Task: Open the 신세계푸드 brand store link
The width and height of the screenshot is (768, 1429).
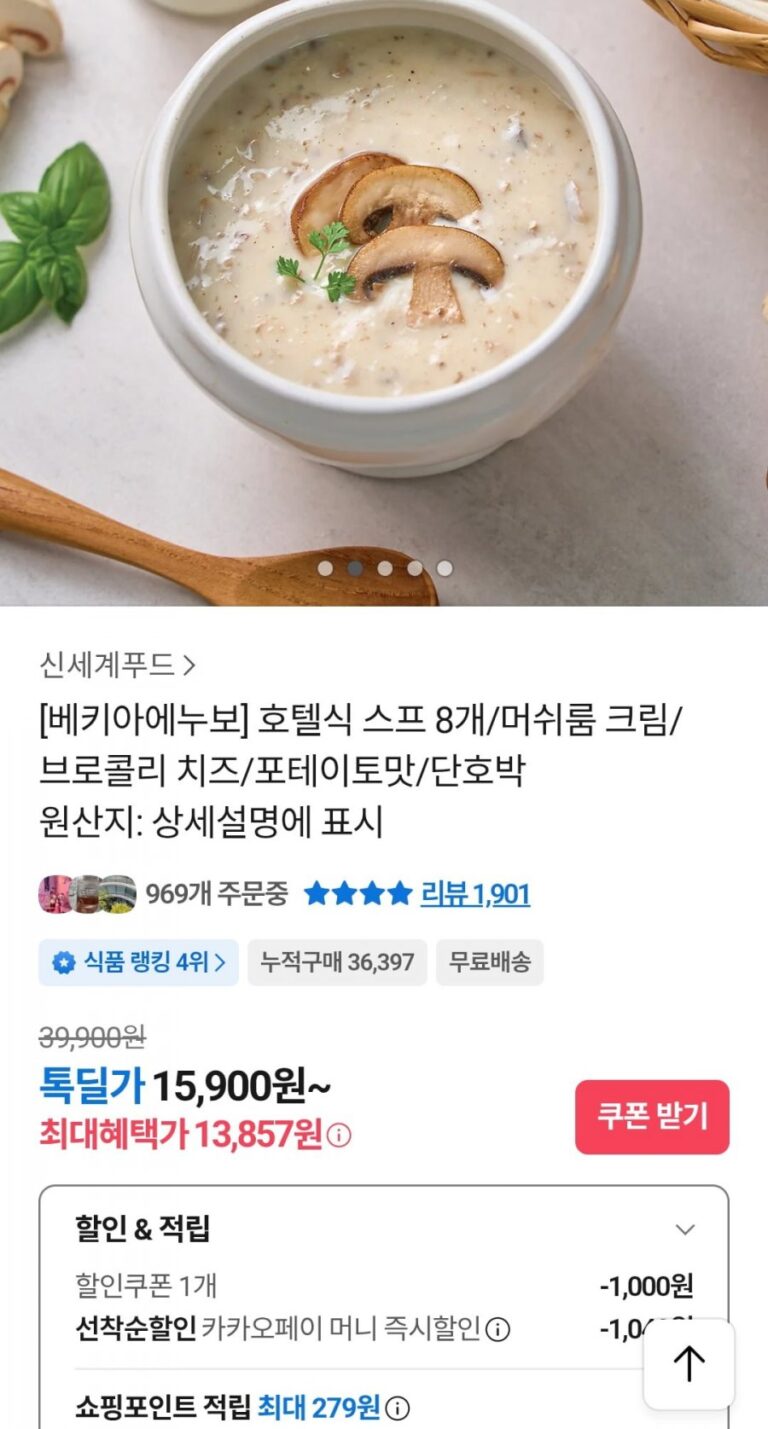Action: point(117,664)
